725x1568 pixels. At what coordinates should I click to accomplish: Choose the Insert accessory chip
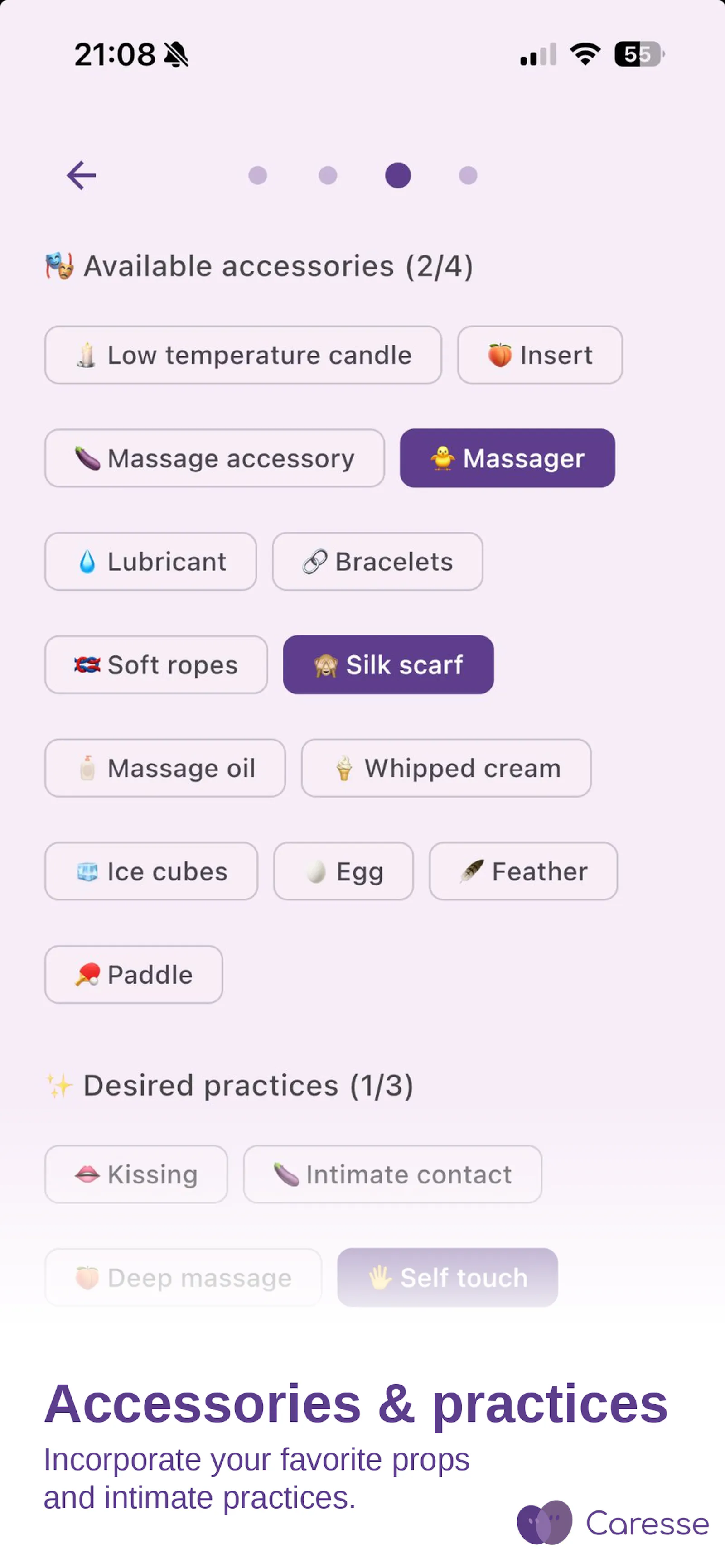tap(540, 355)
